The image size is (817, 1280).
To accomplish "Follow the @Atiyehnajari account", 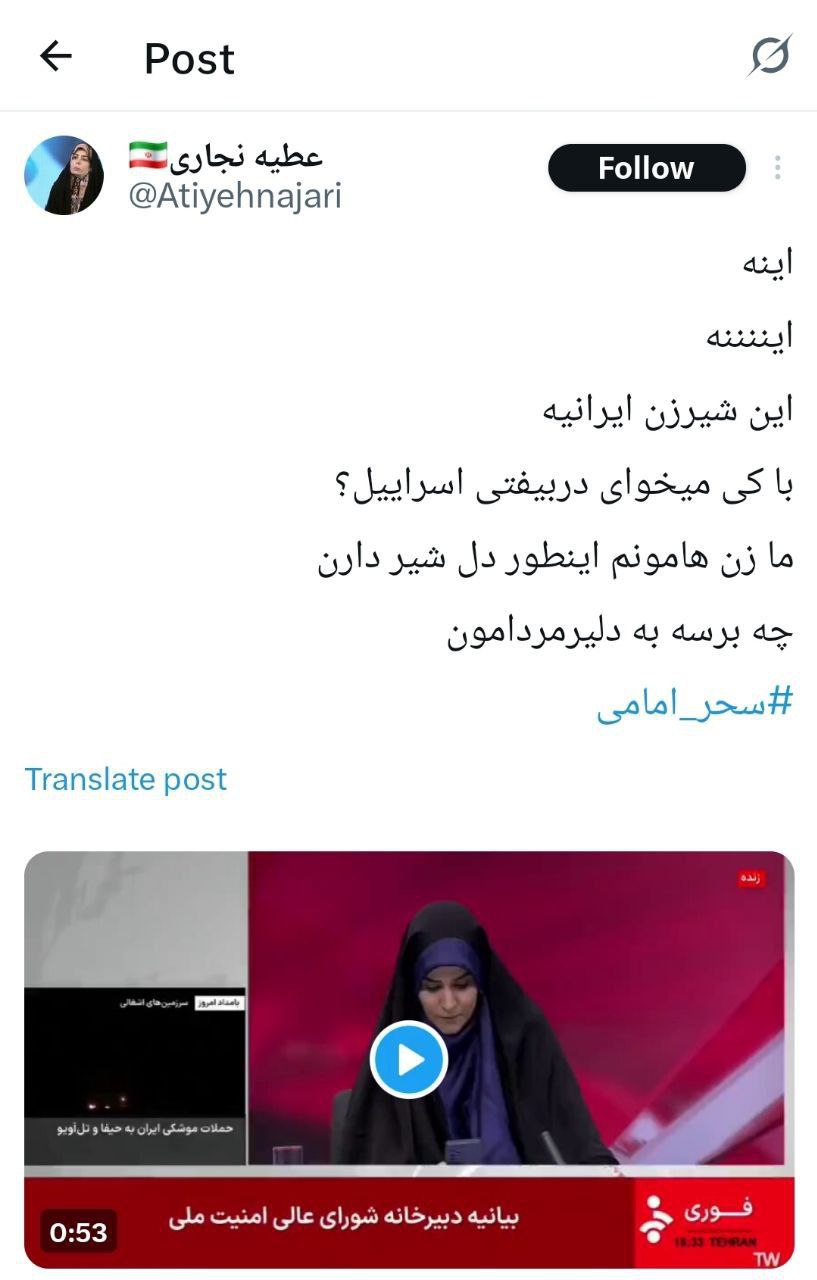I will pos(646,168).
